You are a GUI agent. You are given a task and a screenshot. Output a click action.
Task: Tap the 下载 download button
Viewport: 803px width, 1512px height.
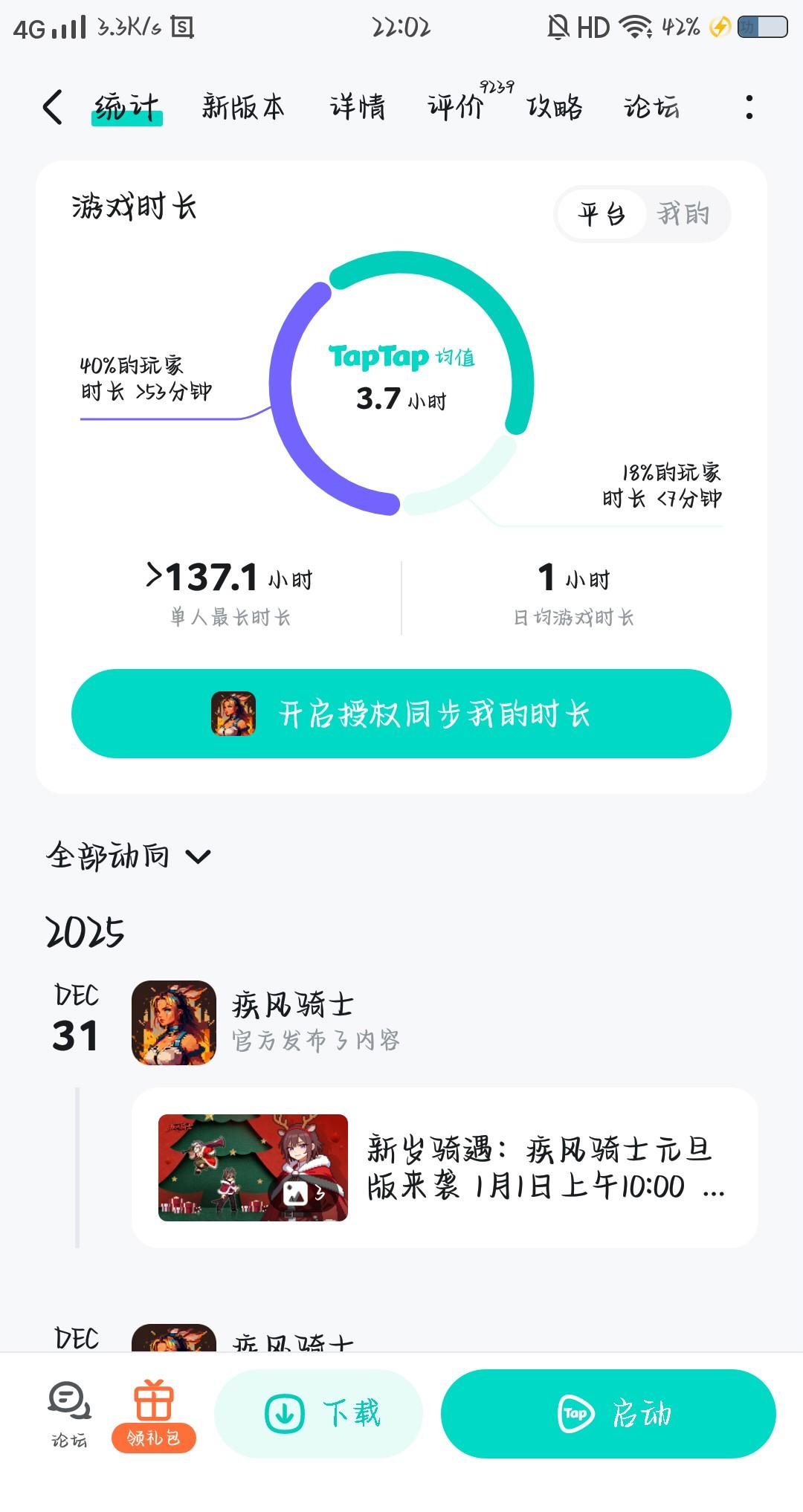319,1413
